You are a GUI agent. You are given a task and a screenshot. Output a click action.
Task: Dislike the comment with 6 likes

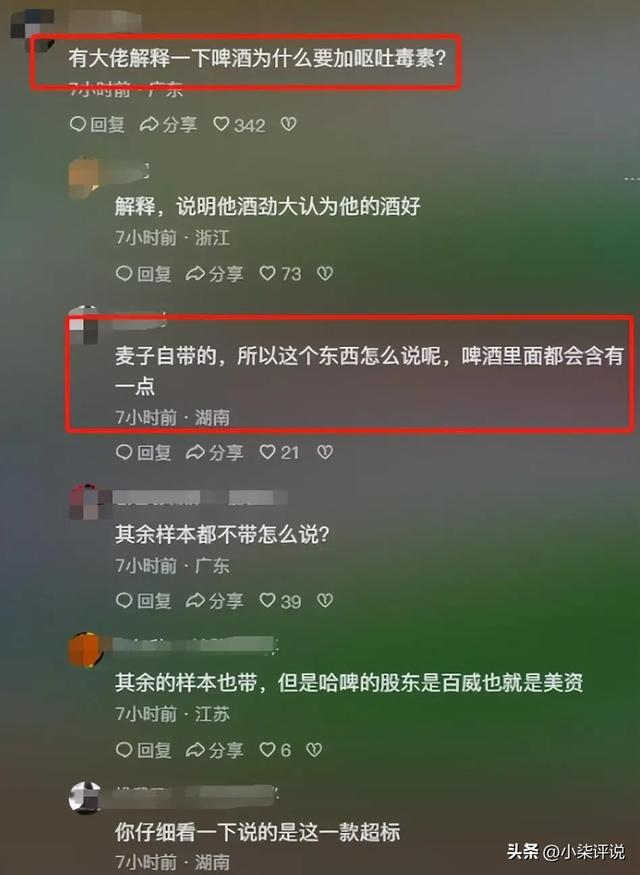pyautogui.click(x=314, y=749)
